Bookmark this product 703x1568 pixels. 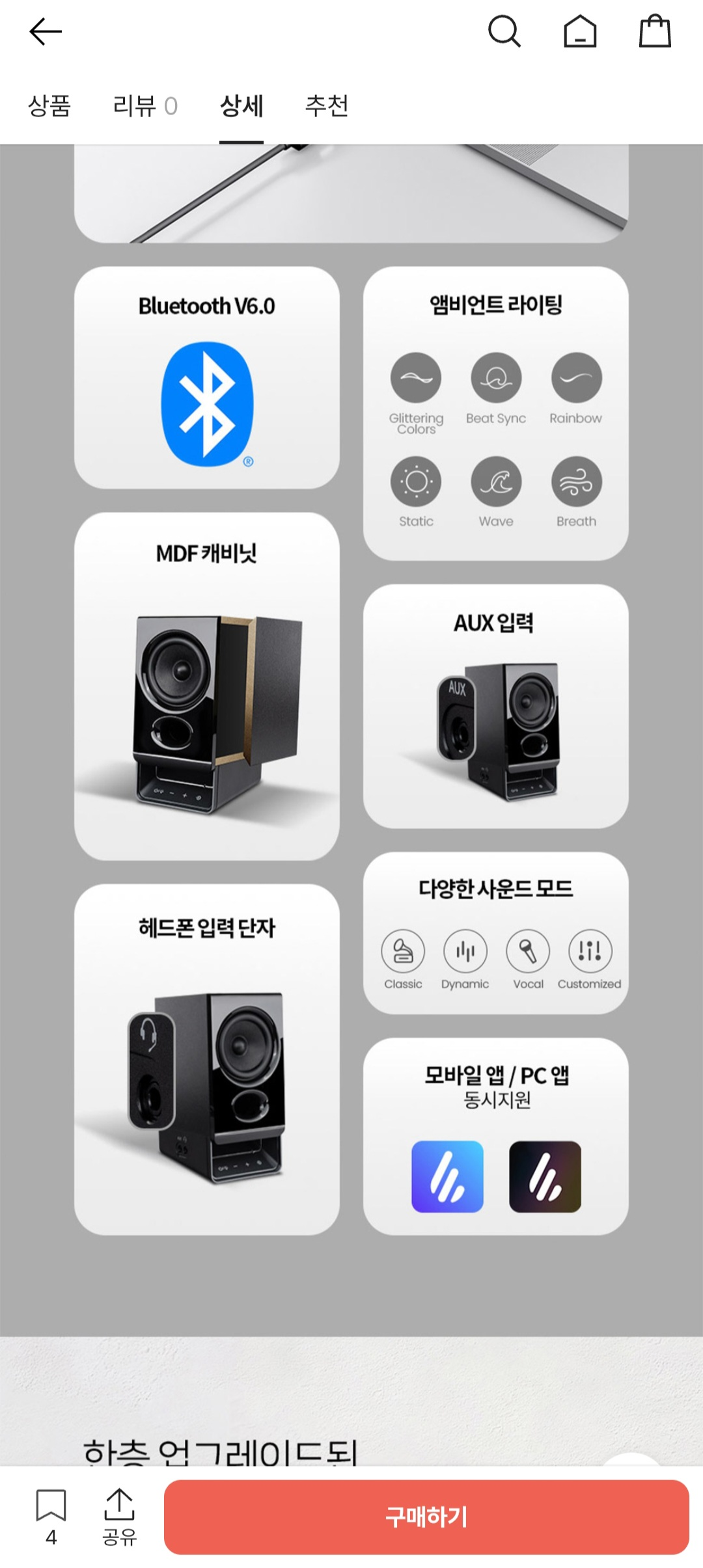(51, 1516)
